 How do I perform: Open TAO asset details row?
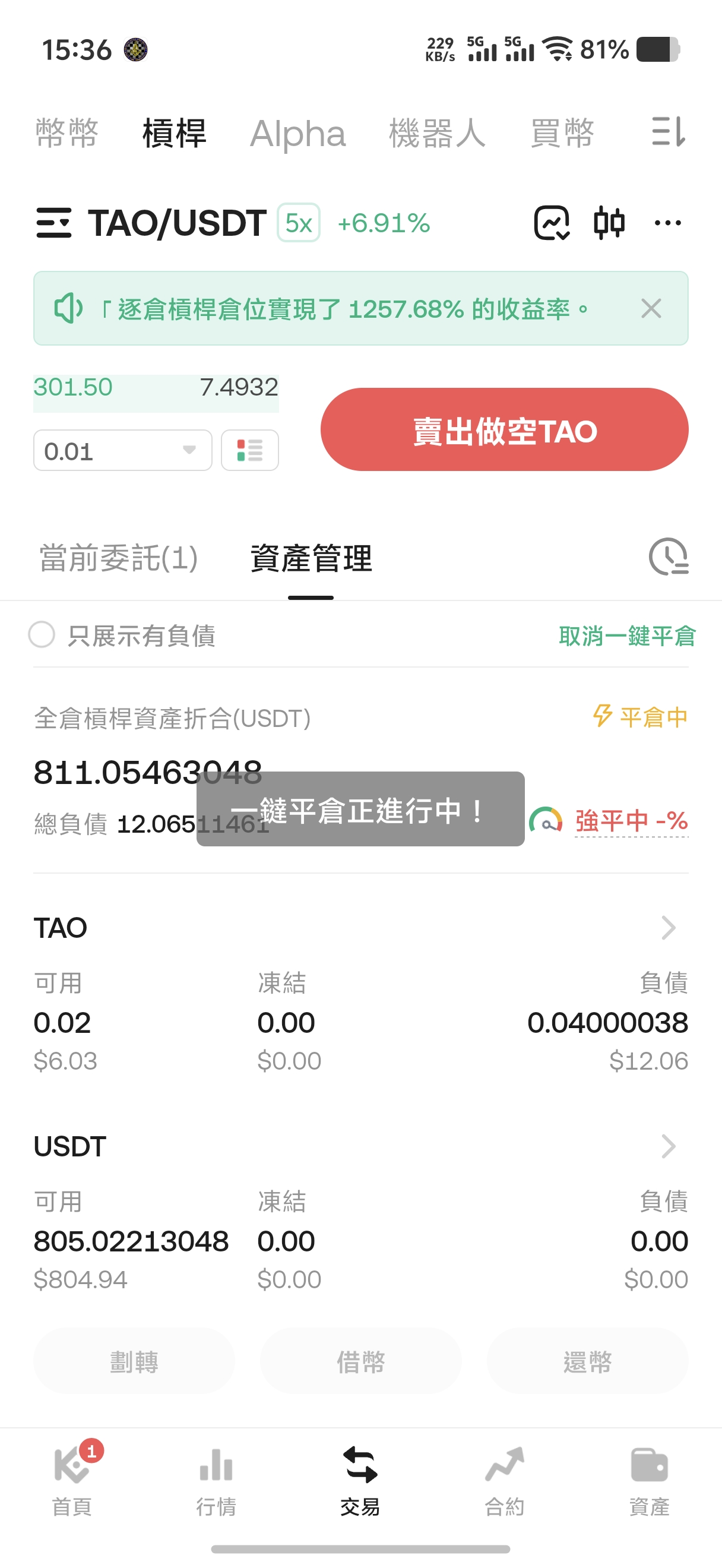coord(668,928)
